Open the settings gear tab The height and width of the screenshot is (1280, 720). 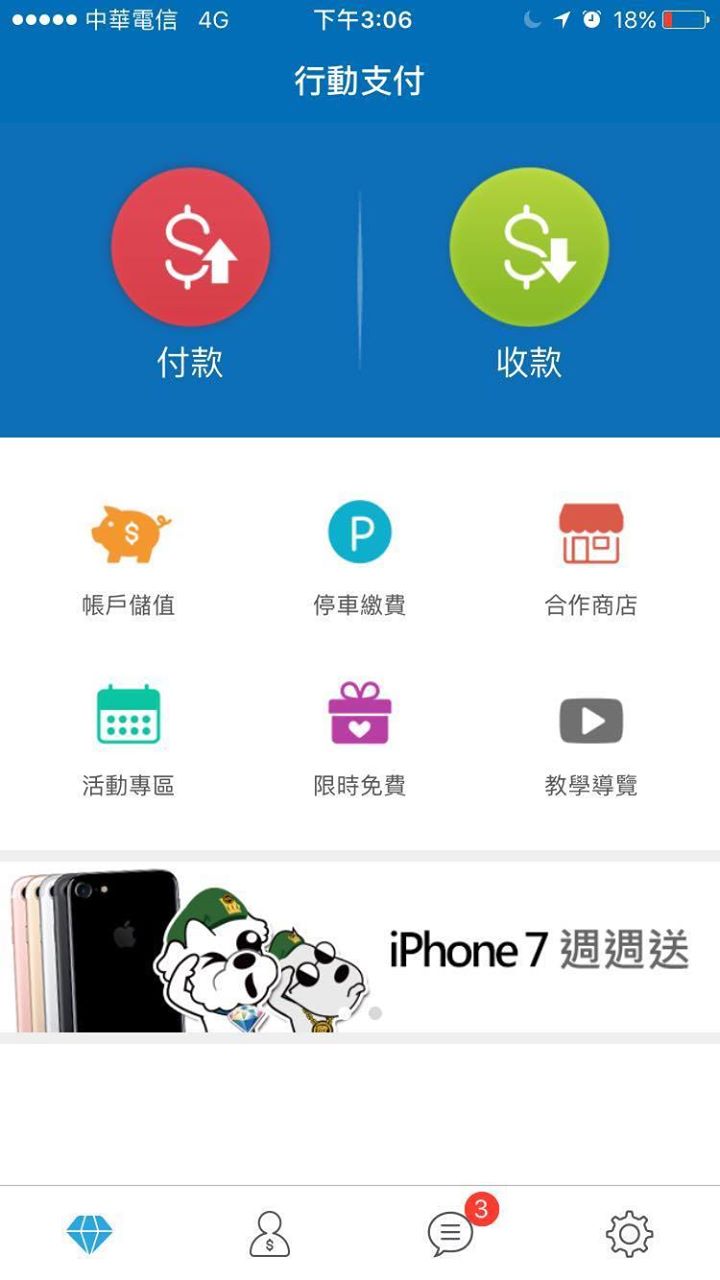tap(629, 1234)
